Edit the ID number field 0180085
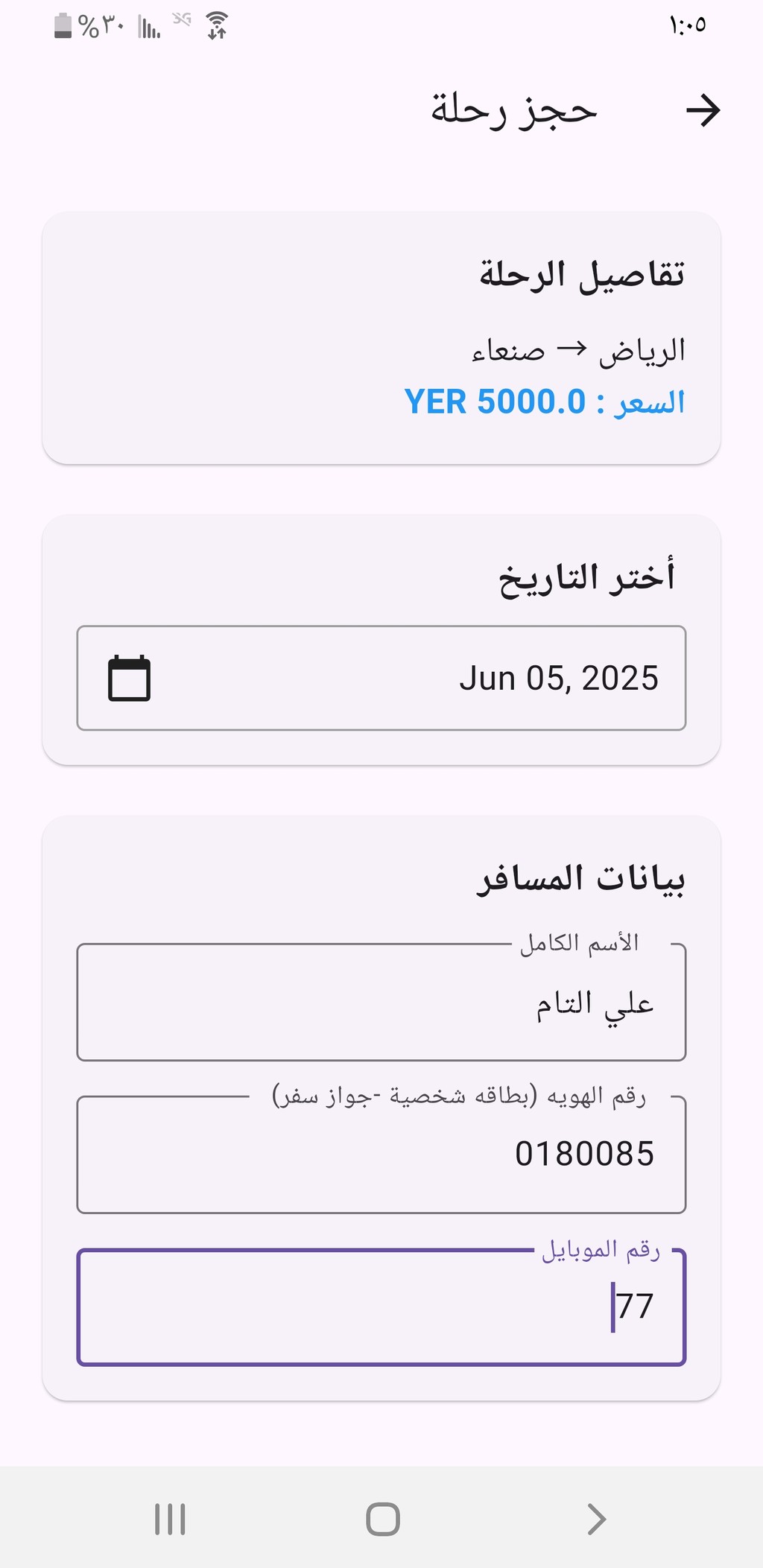 pyautogui.click(x=381, y=1154)
